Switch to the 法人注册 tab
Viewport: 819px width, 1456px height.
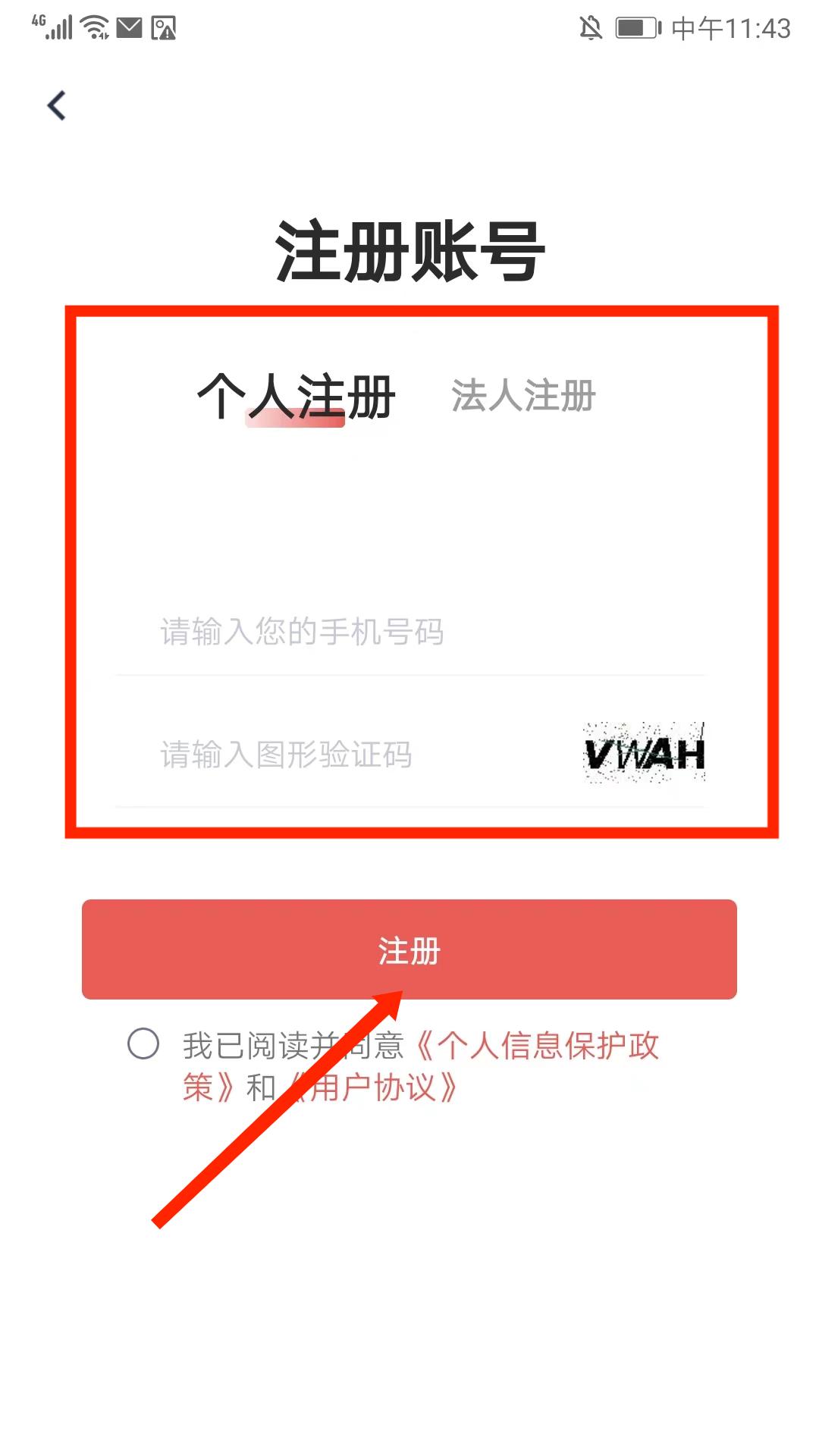(523, 396)
